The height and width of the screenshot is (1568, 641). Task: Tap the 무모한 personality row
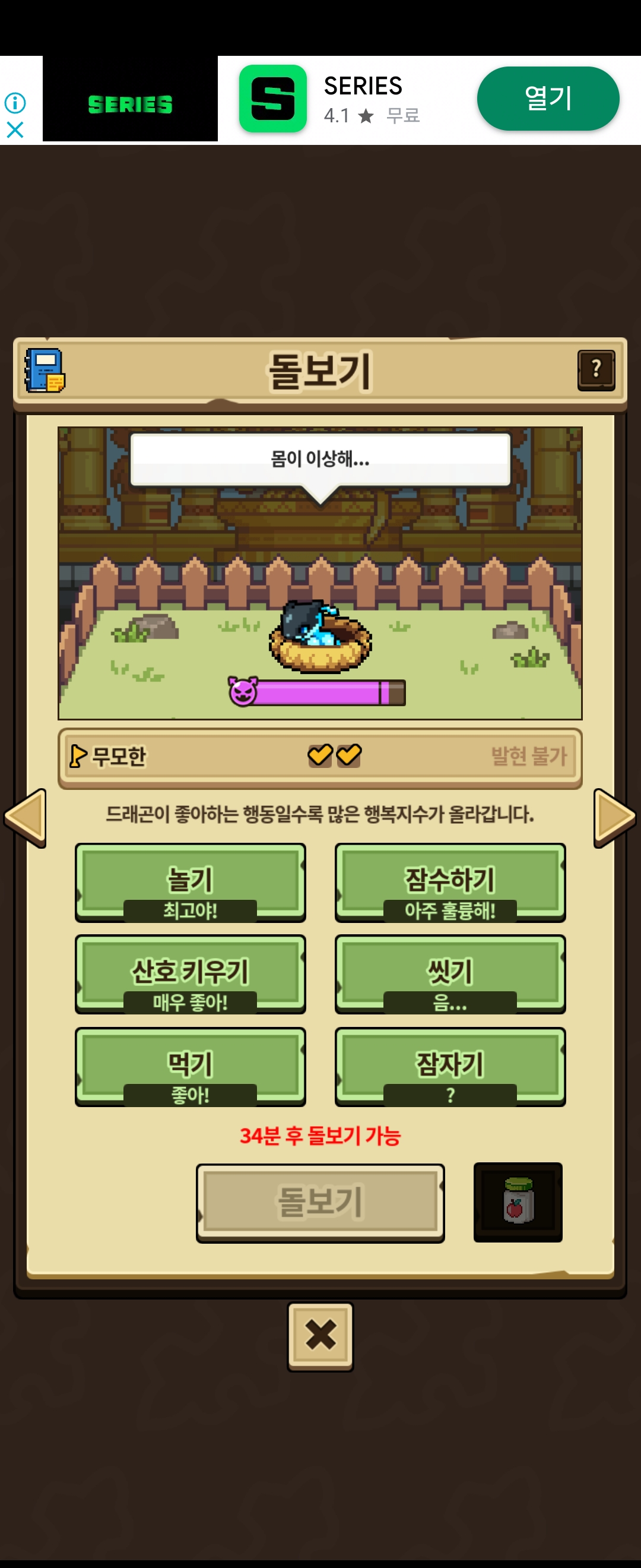pyautogui.click(x=320, y=757)
